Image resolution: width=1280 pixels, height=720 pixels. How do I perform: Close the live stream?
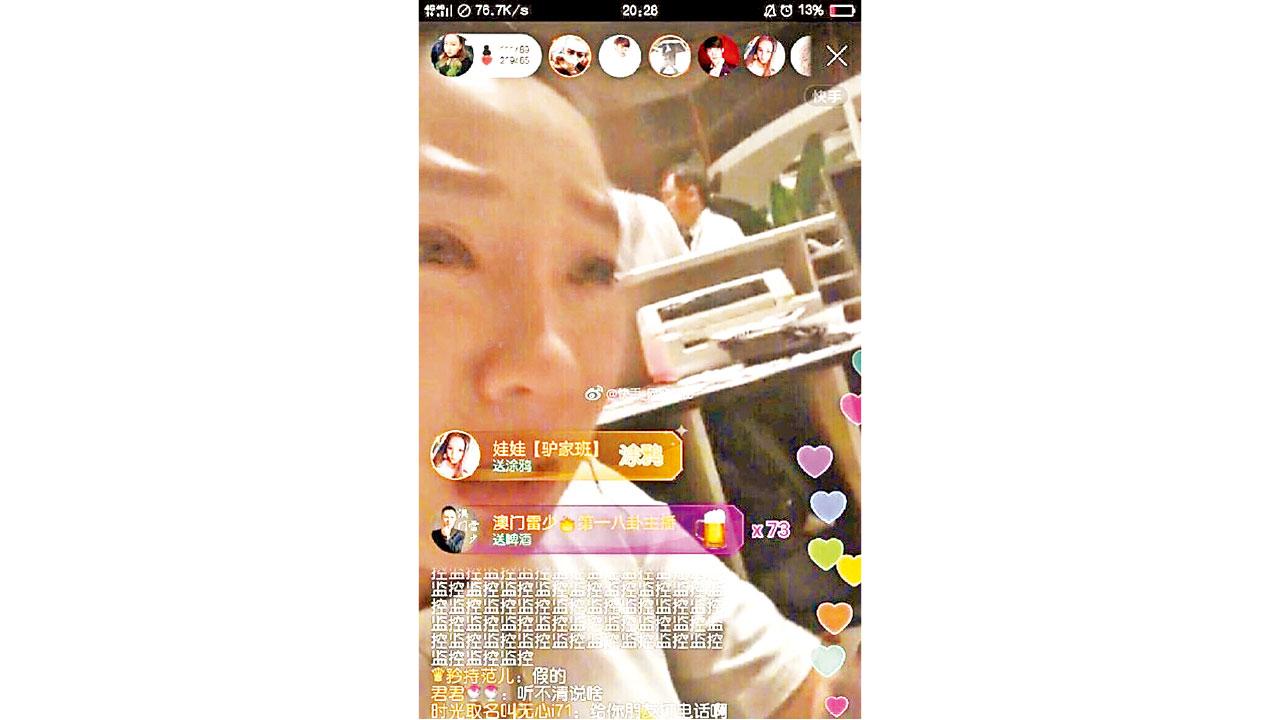pyautogui.click(x=837, y=56)
